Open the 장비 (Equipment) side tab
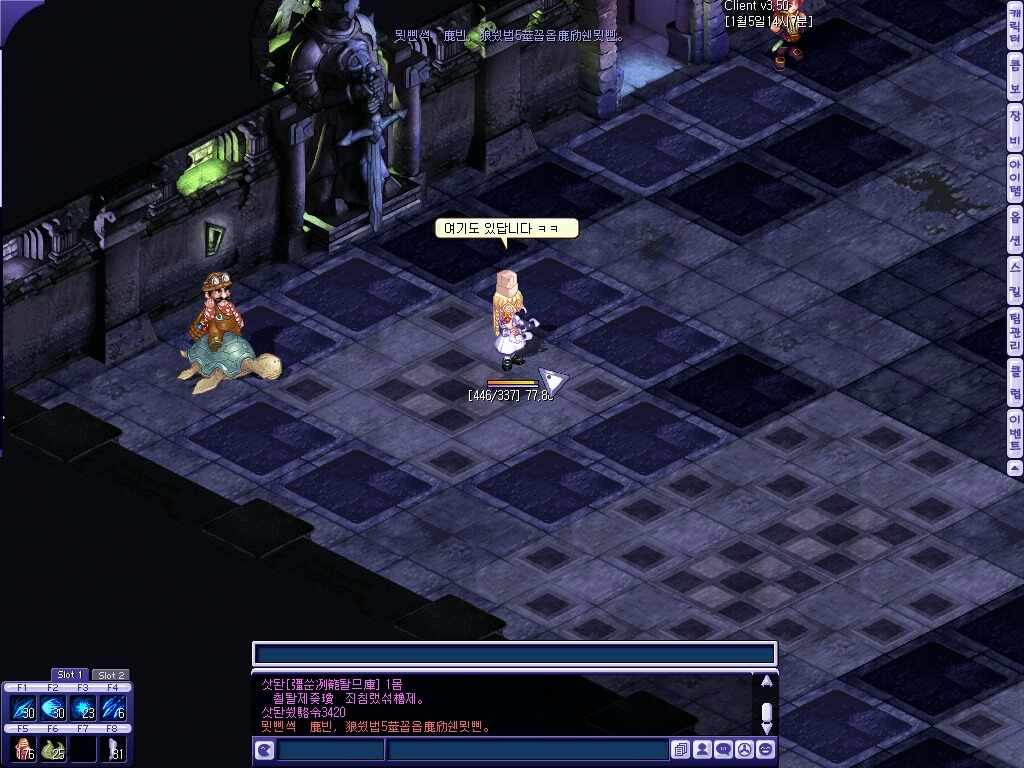Screen dimensions: 1024x768 click(1014, 127)
